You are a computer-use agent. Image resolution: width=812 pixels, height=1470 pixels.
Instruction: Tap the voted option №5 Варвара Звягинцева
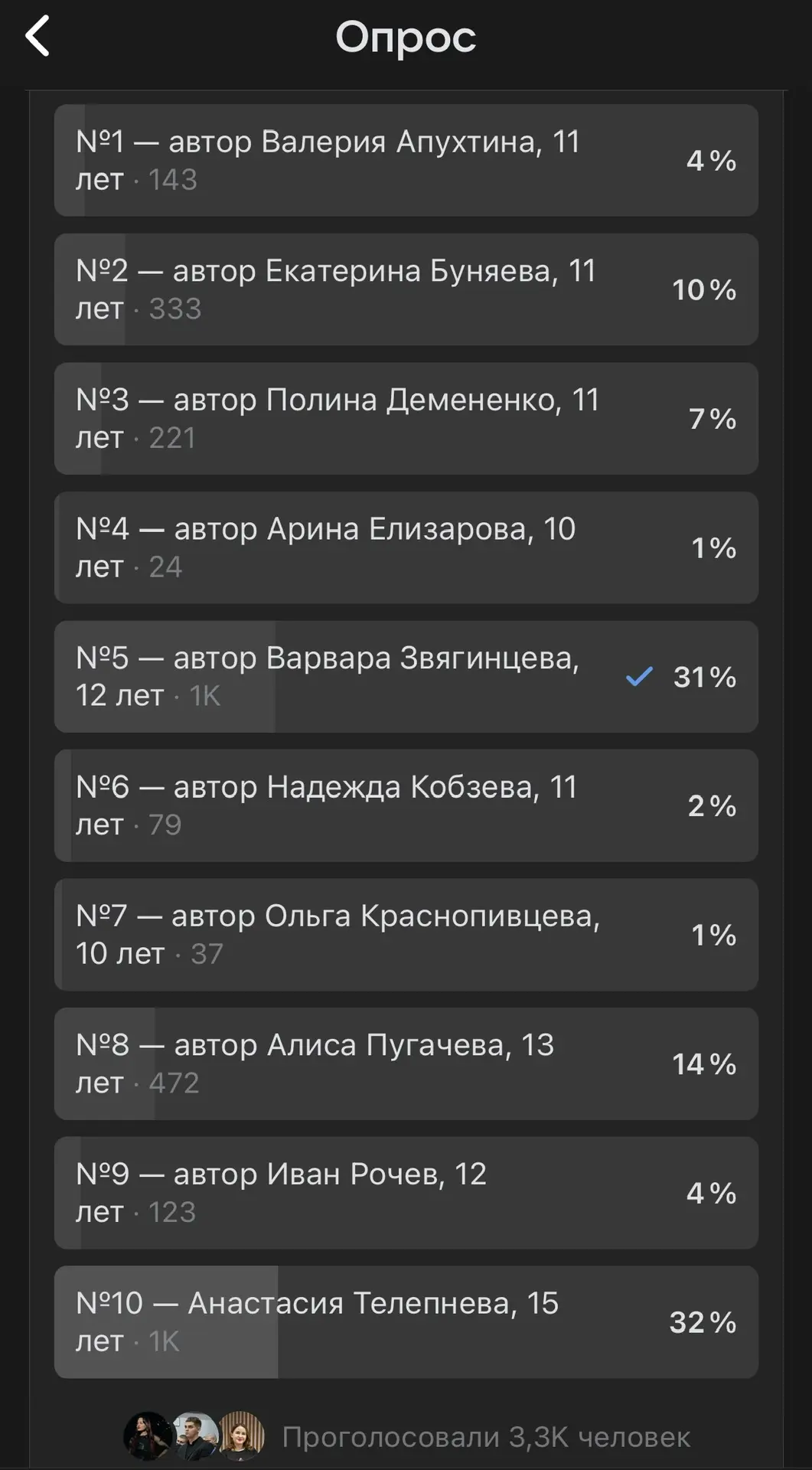pyautogui.click(x=406, y=677)
